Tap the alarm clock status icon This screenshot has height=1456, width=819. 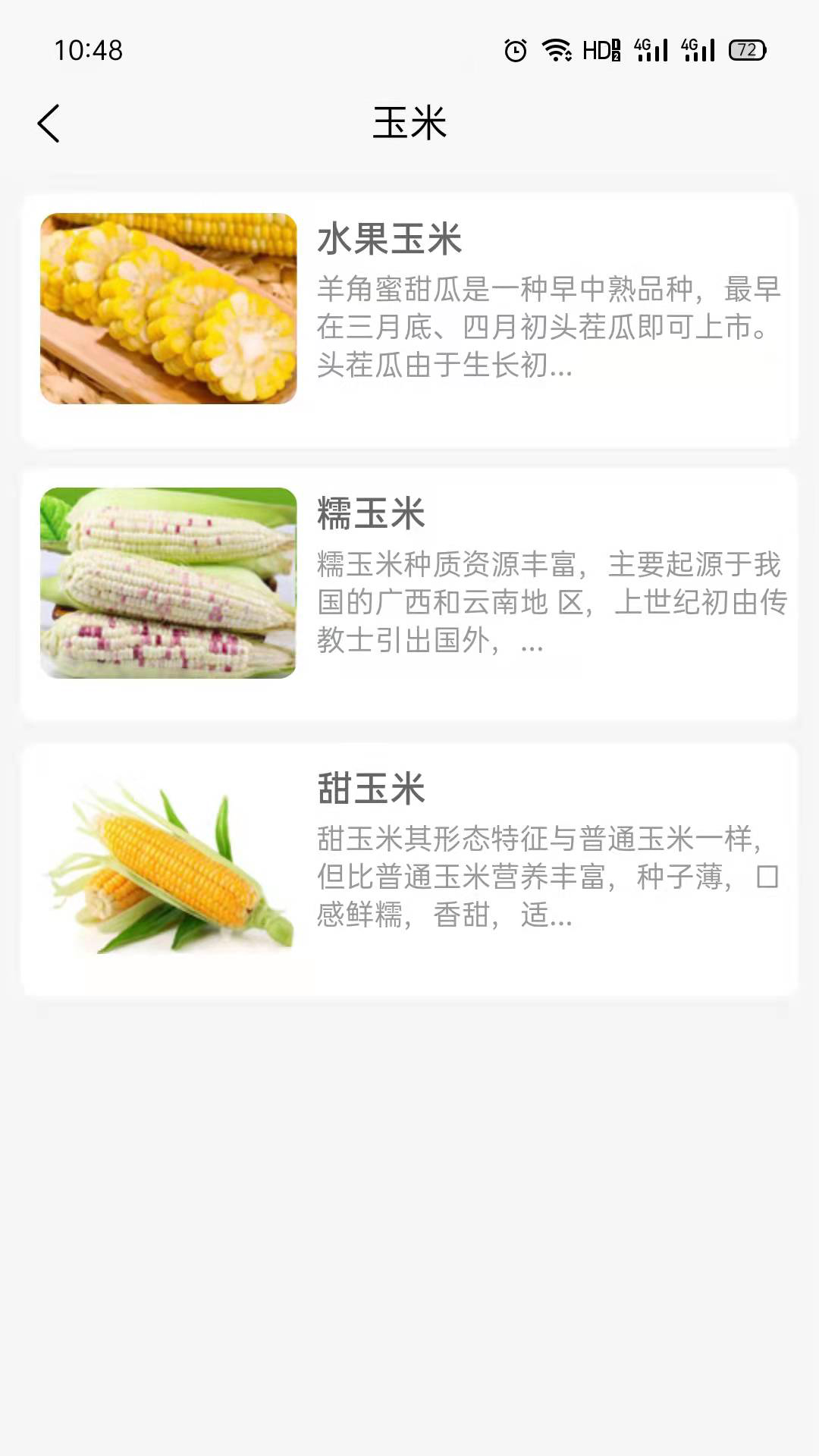(516, 49)
